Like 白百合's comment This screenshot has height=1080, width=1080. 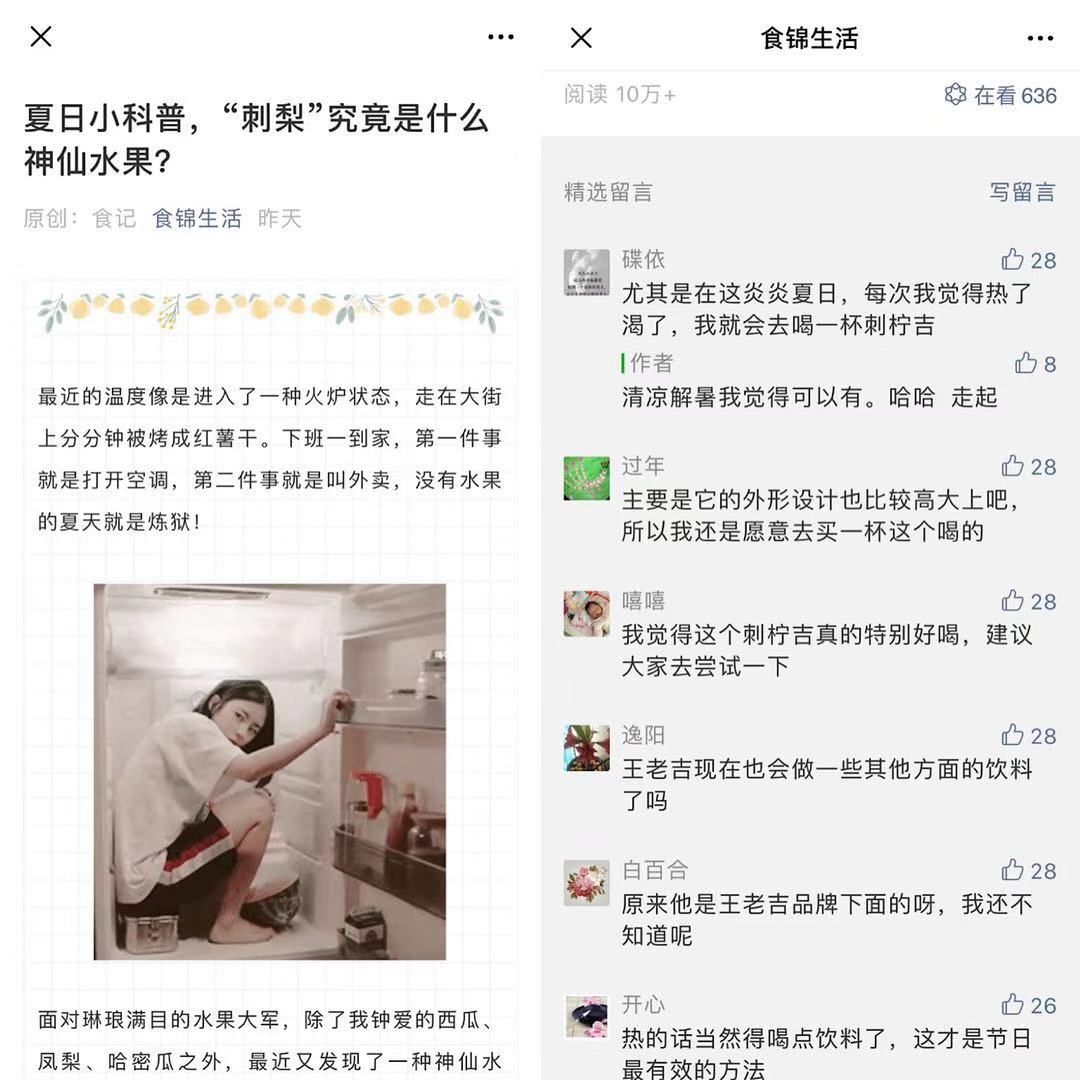[1014, 871]
